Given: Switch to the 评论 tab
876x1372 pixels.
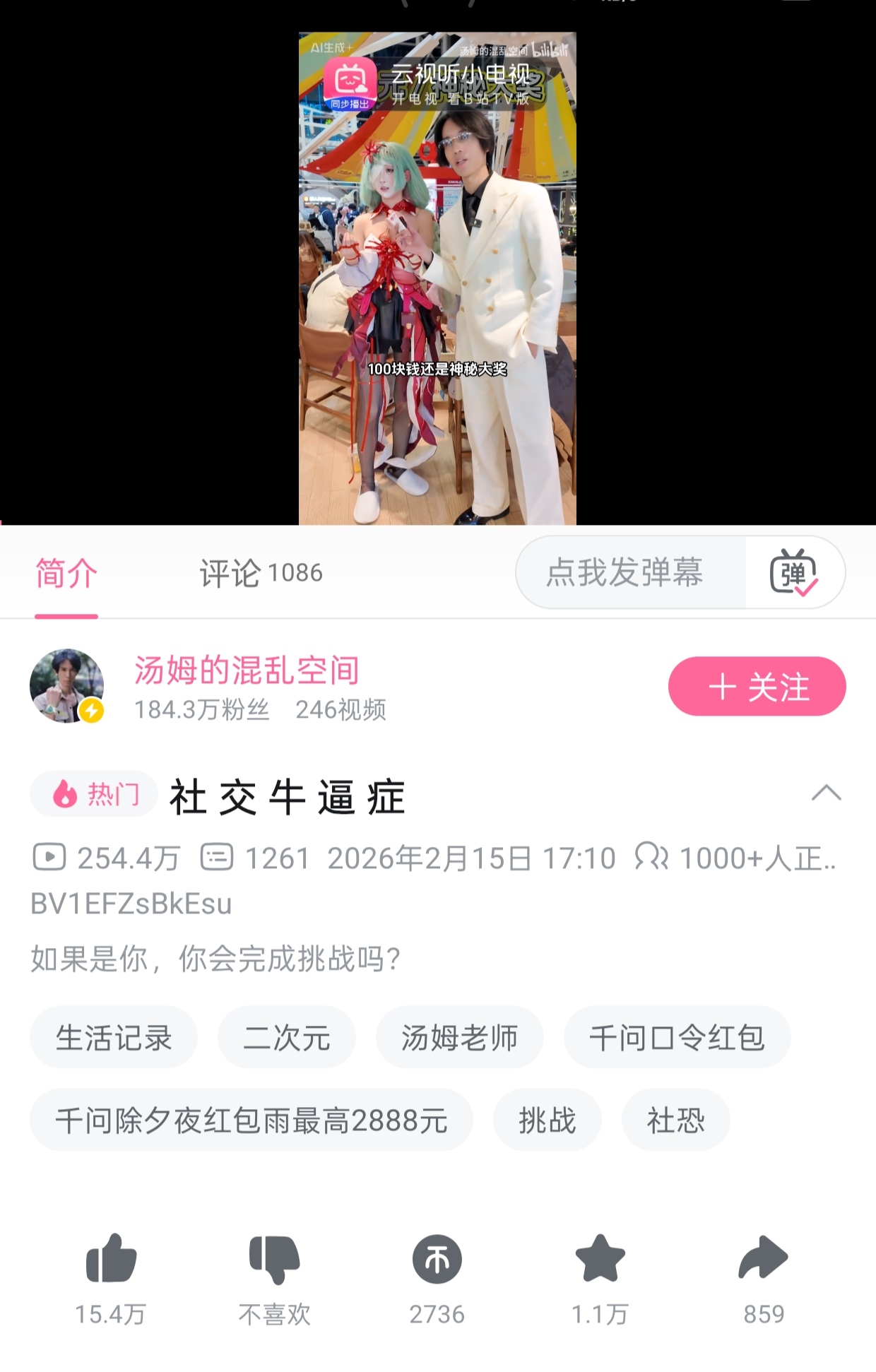Looking at the screenshot, I should pyautogui.click(x=260, y=573).
